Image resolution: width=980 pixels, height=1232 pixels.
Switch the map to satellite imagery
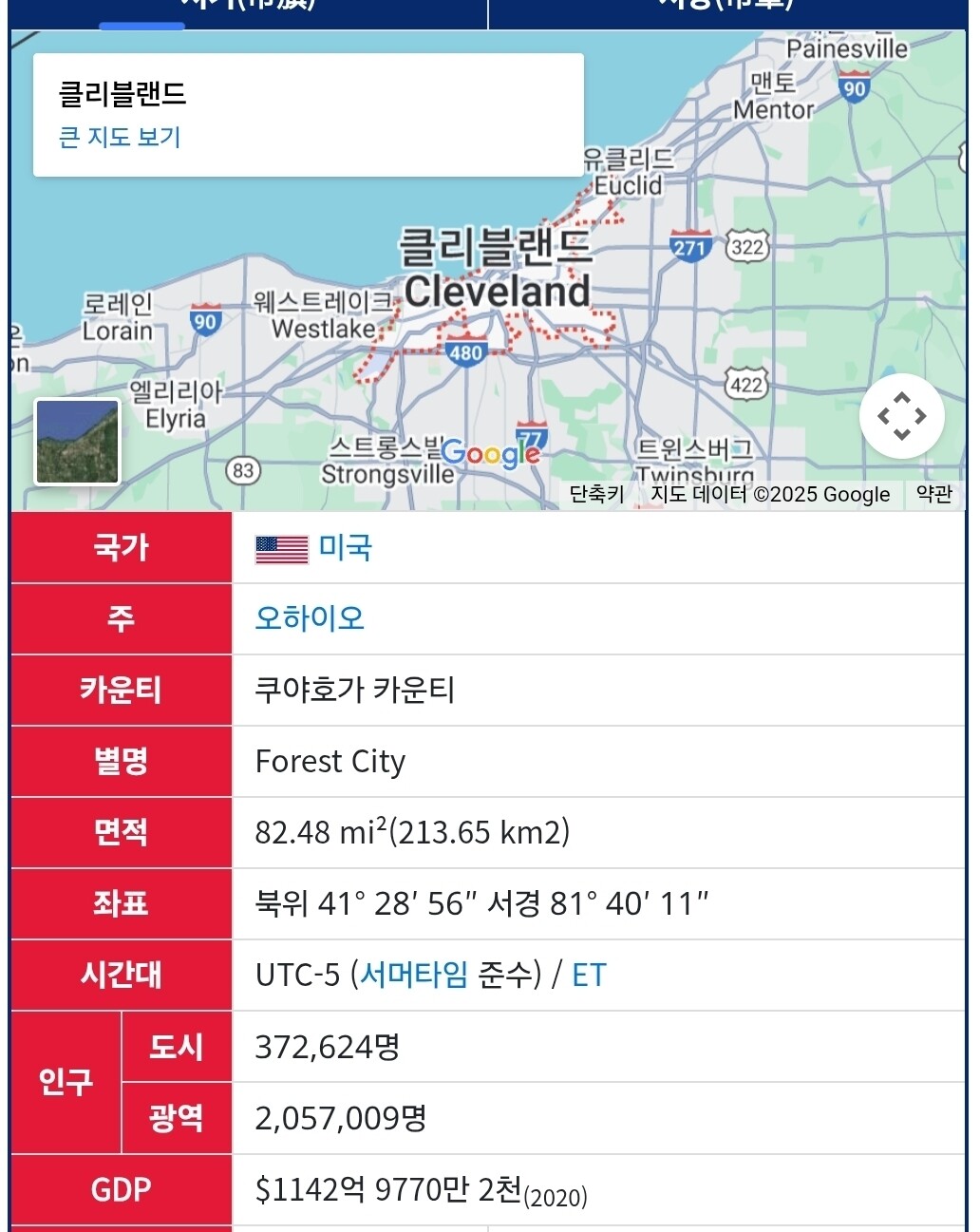[x=78, y=442]
